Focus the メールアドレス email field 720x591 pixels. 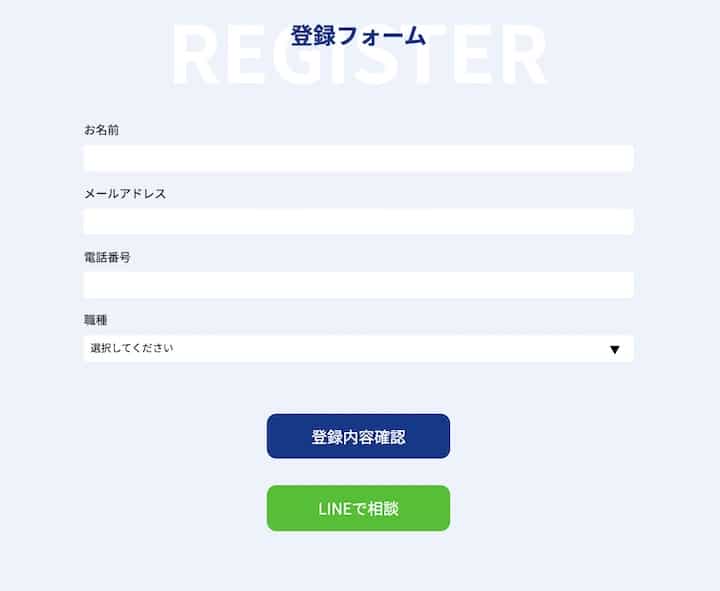point(358,221)
